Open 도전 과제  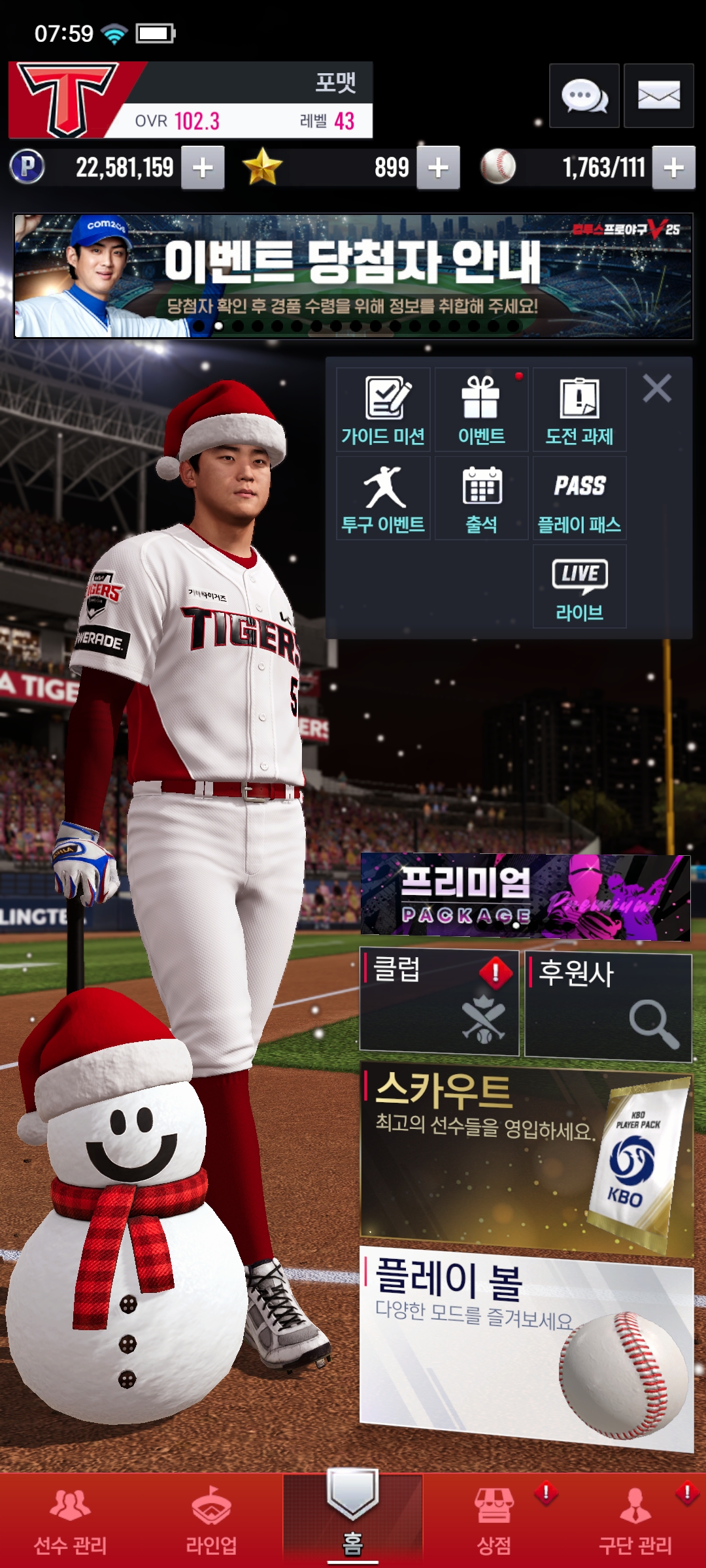click(579, 410)
